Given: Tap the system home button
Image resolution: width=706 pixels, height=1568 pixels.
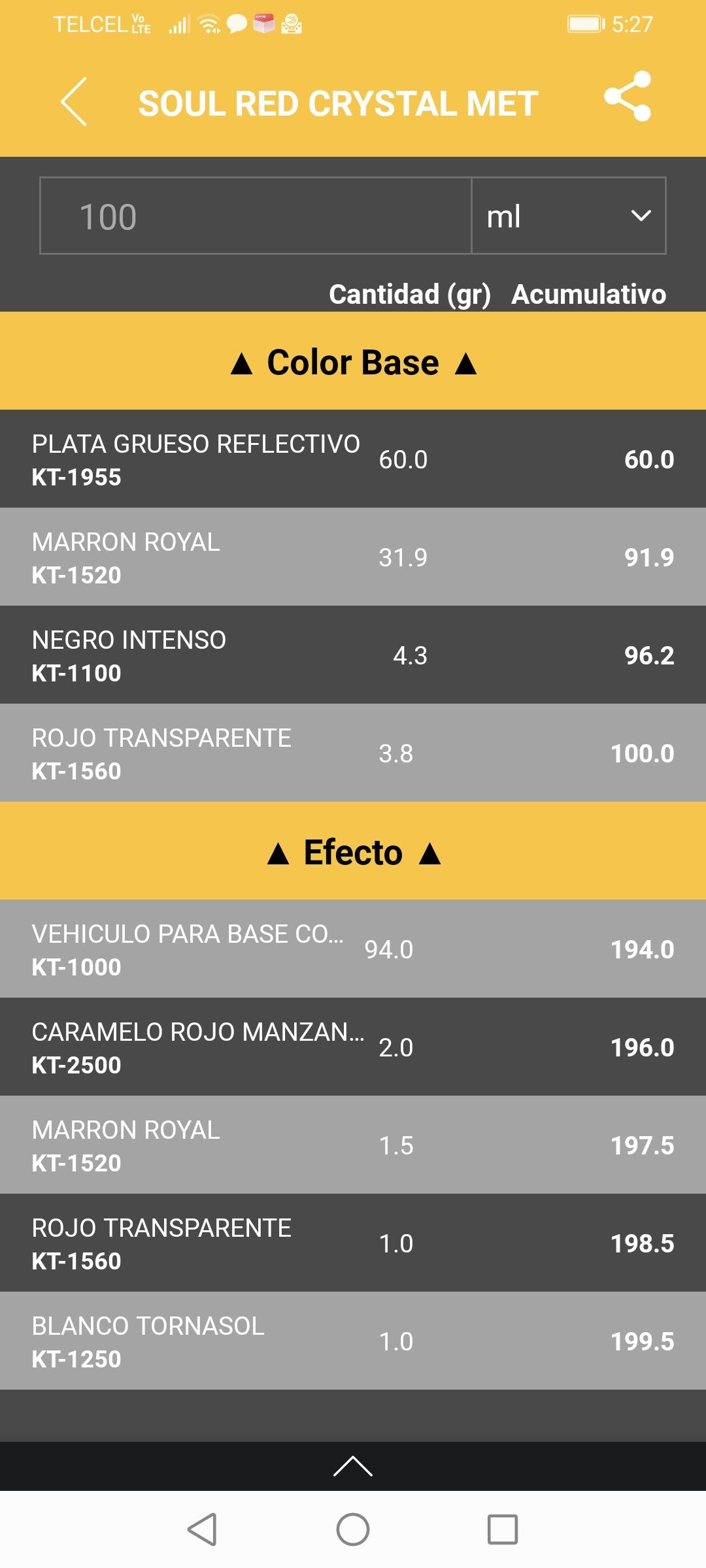Looking at the screenshot, I should pyautogui.click(x=353, y=1529).
